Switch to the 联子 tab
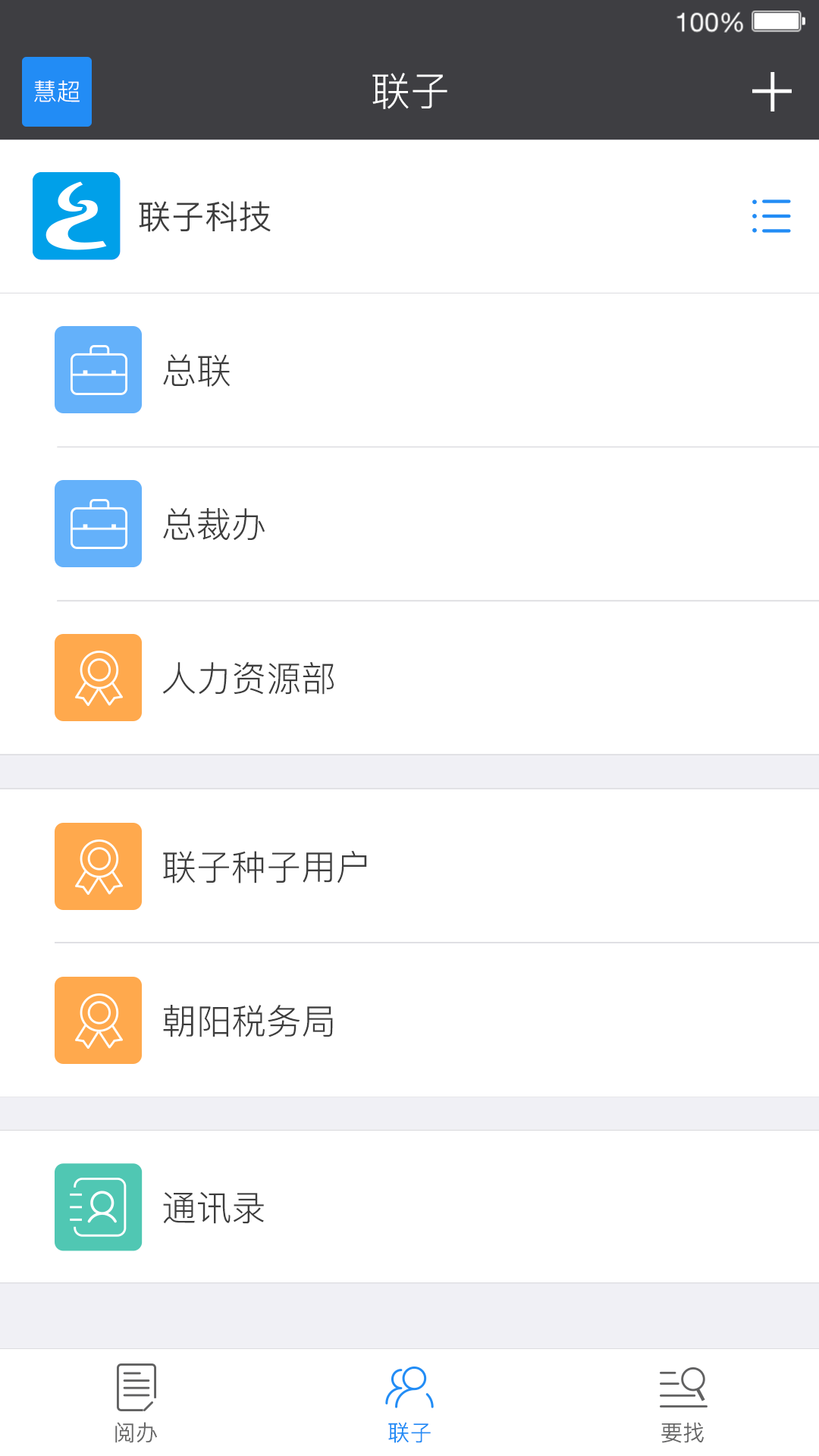Viewport: 819px width, 1456px height. (x=409, y=1403)
